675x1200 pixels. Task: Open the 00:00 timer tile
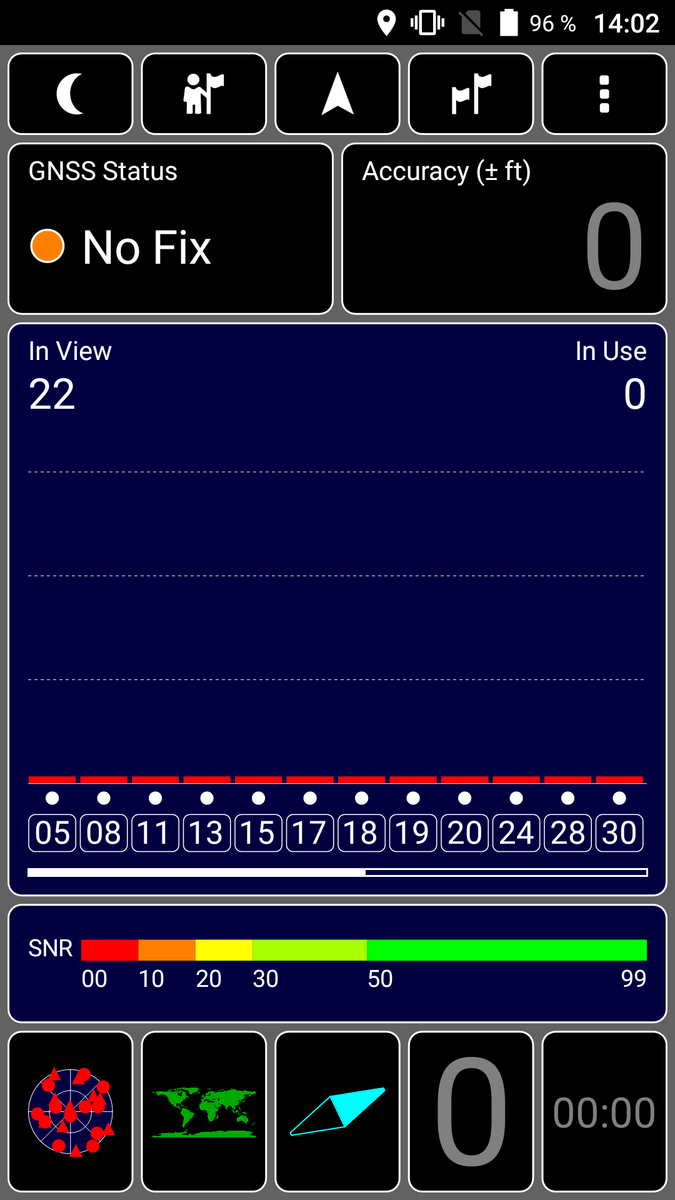(604, 1111)
